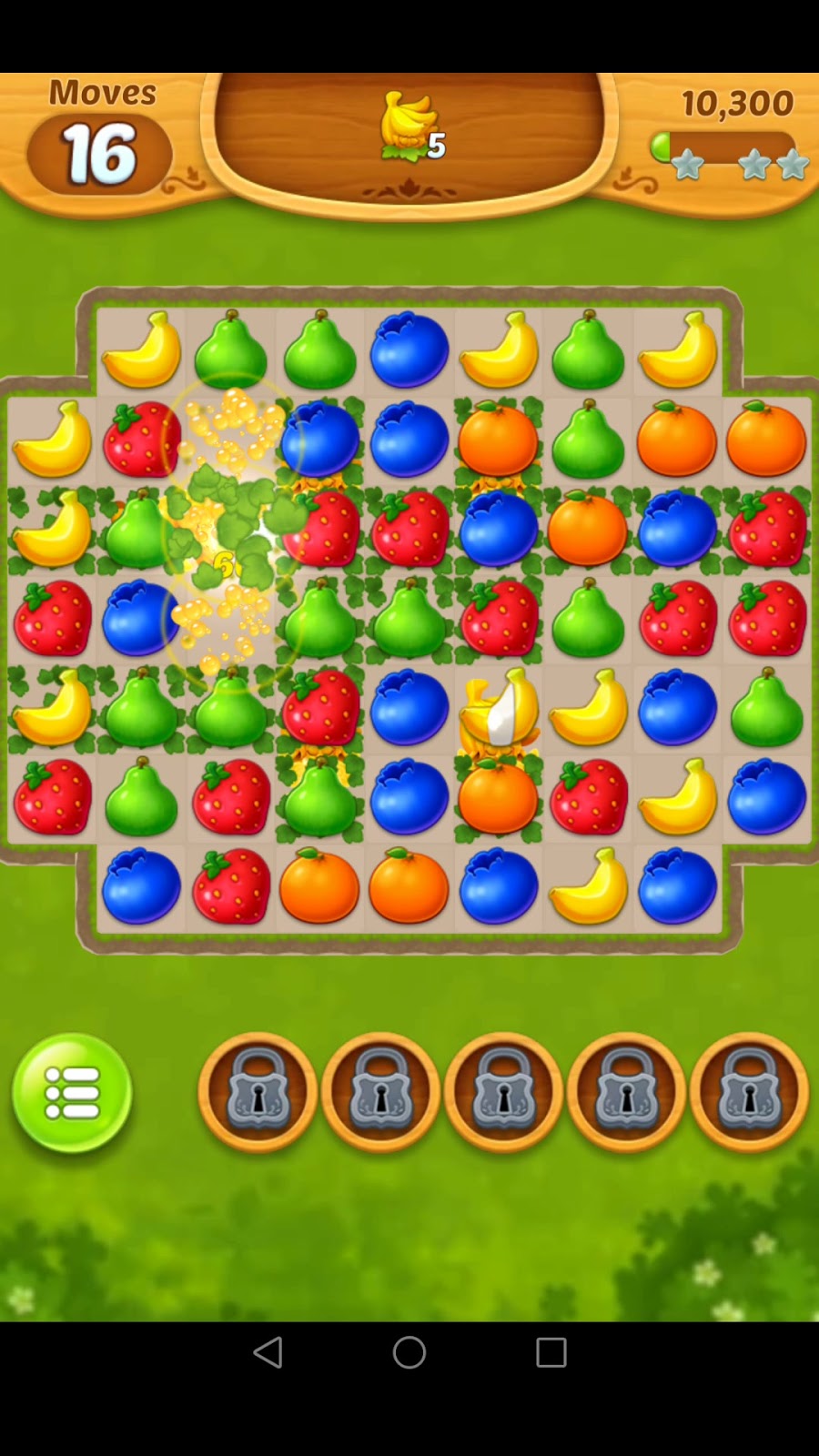The height and width of the screenshot is (1456, 819).
Task: Go back with system back button
Action: [x=268, y=1352]
